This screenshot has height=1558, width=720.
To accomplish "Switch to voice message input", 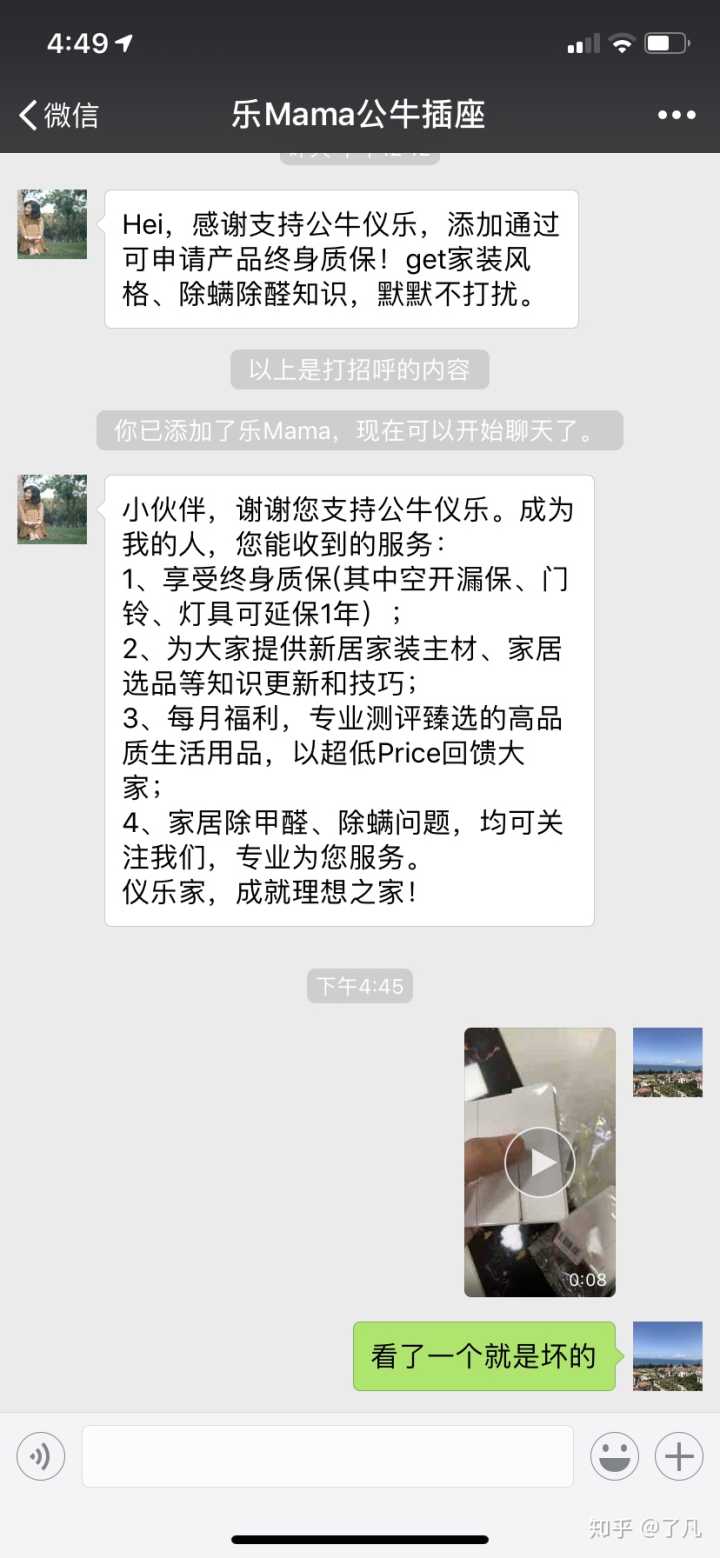I will pyautogui.click(x=41, y=1456).
